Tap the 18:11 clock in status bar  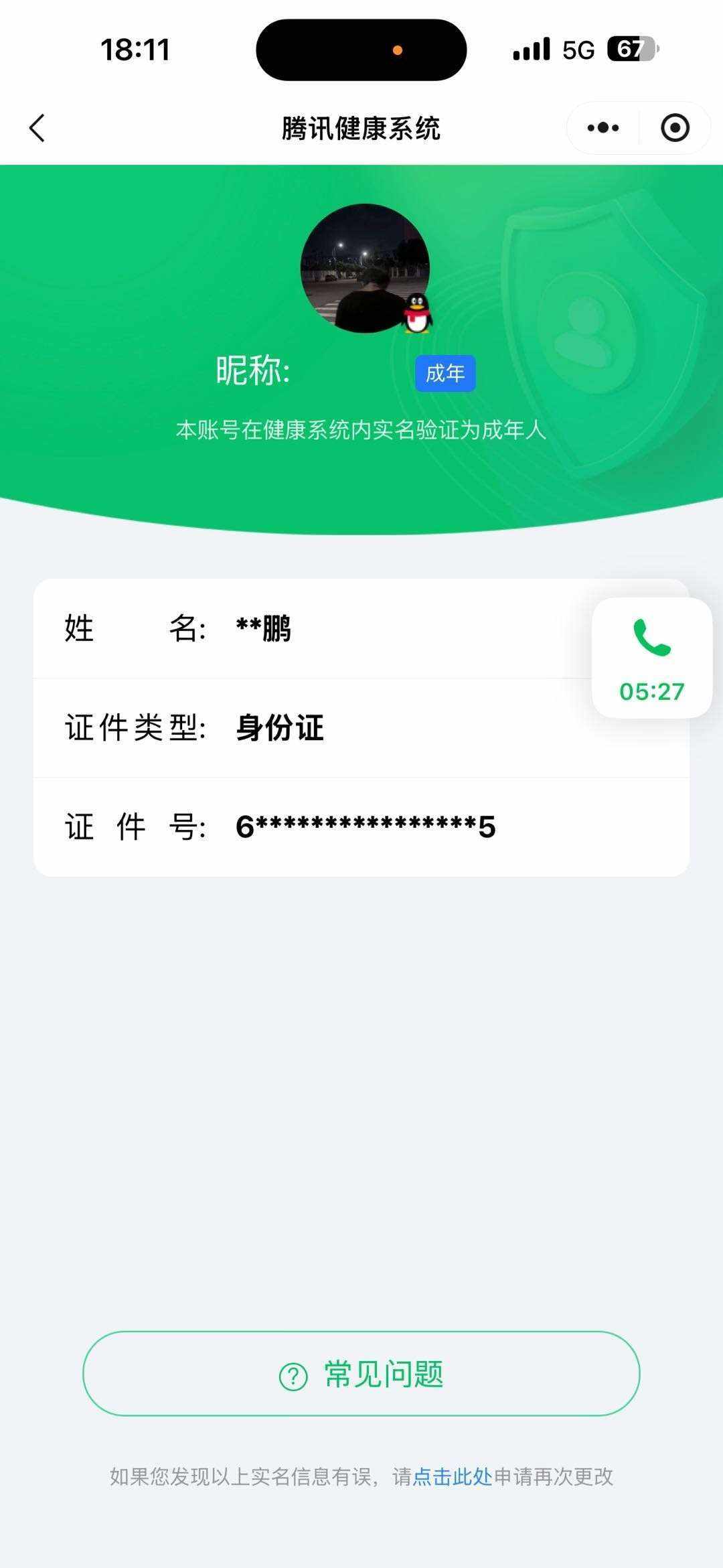pyautogui.click(x=135, y=48)
